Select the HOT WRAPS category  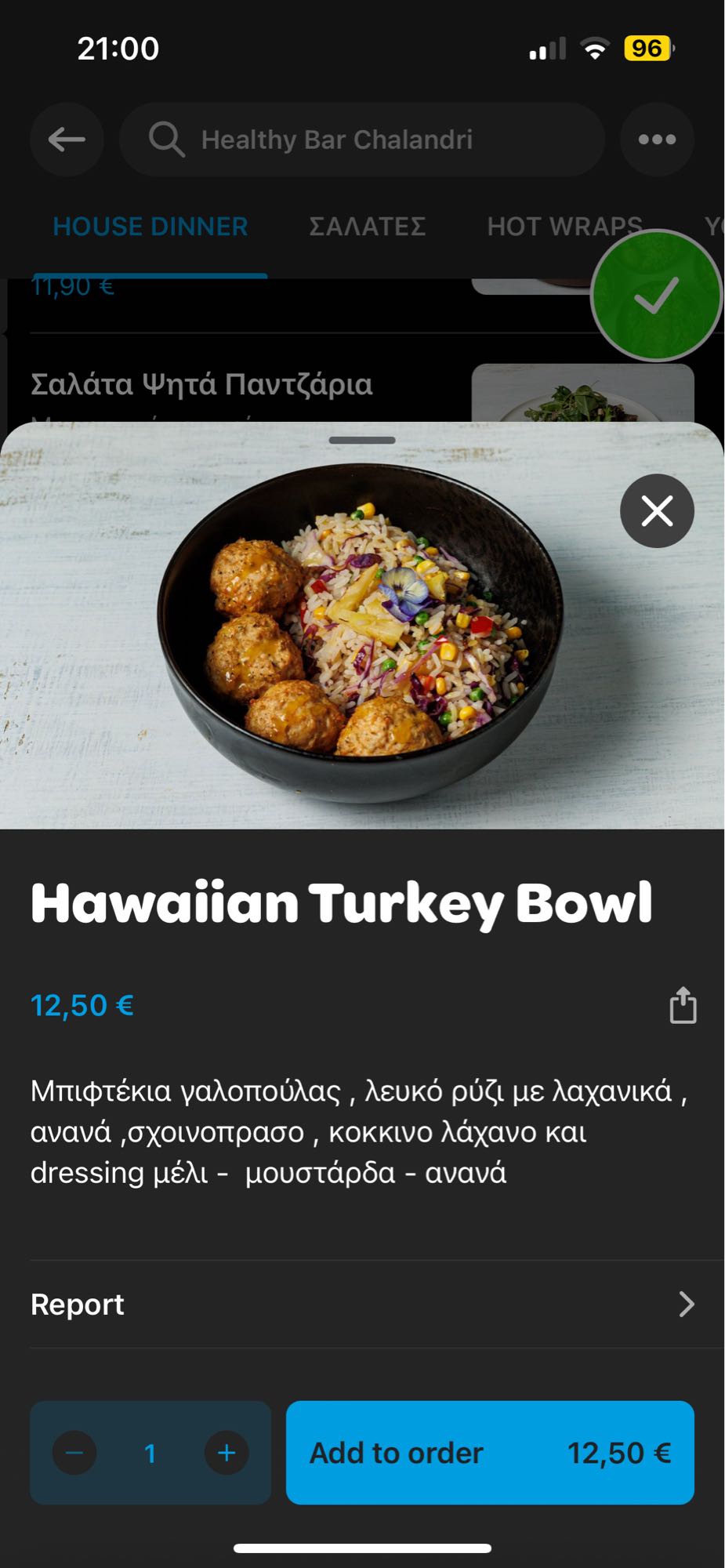(566, 227)
